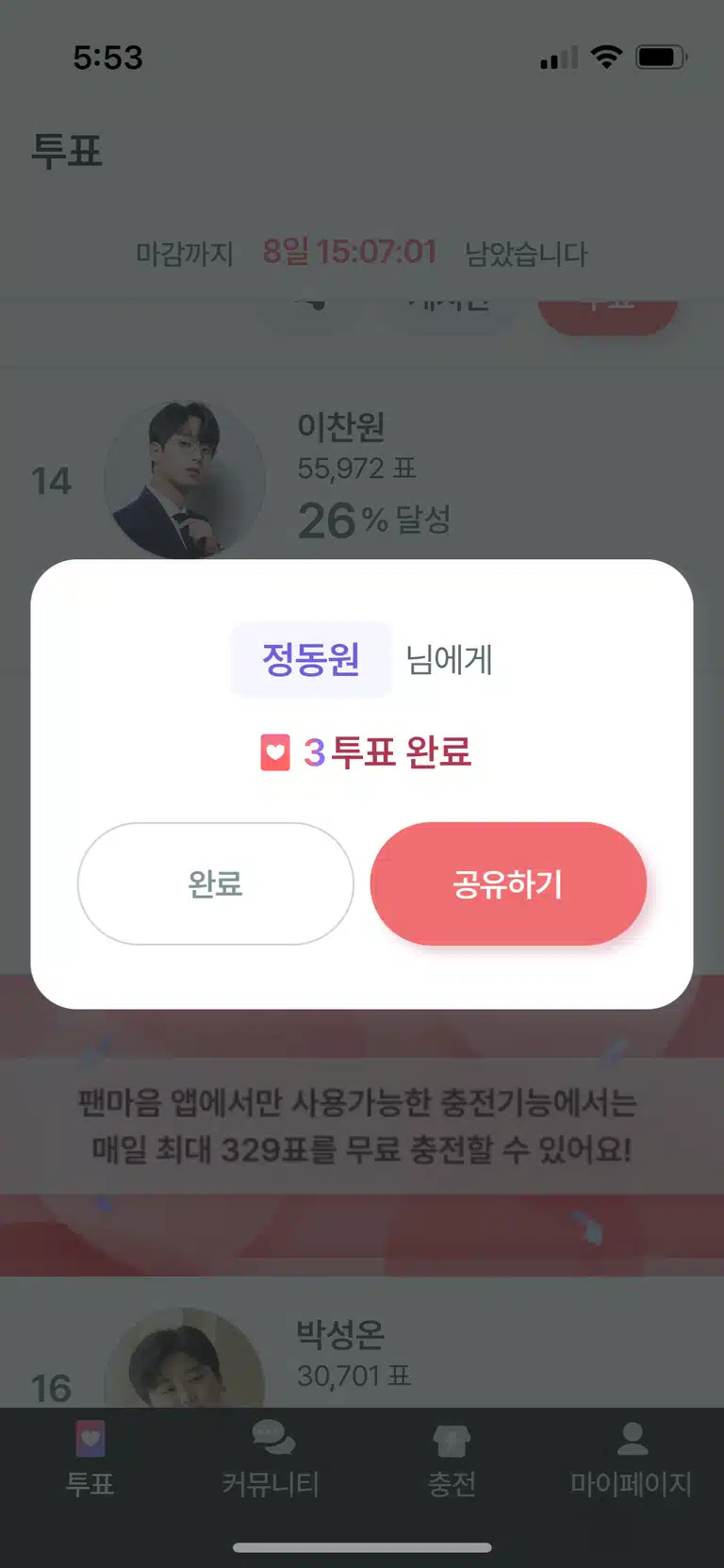Screen dimensions: 724x1568
Task: Go to the 충전 tab
Action: tap(452, 1459)
